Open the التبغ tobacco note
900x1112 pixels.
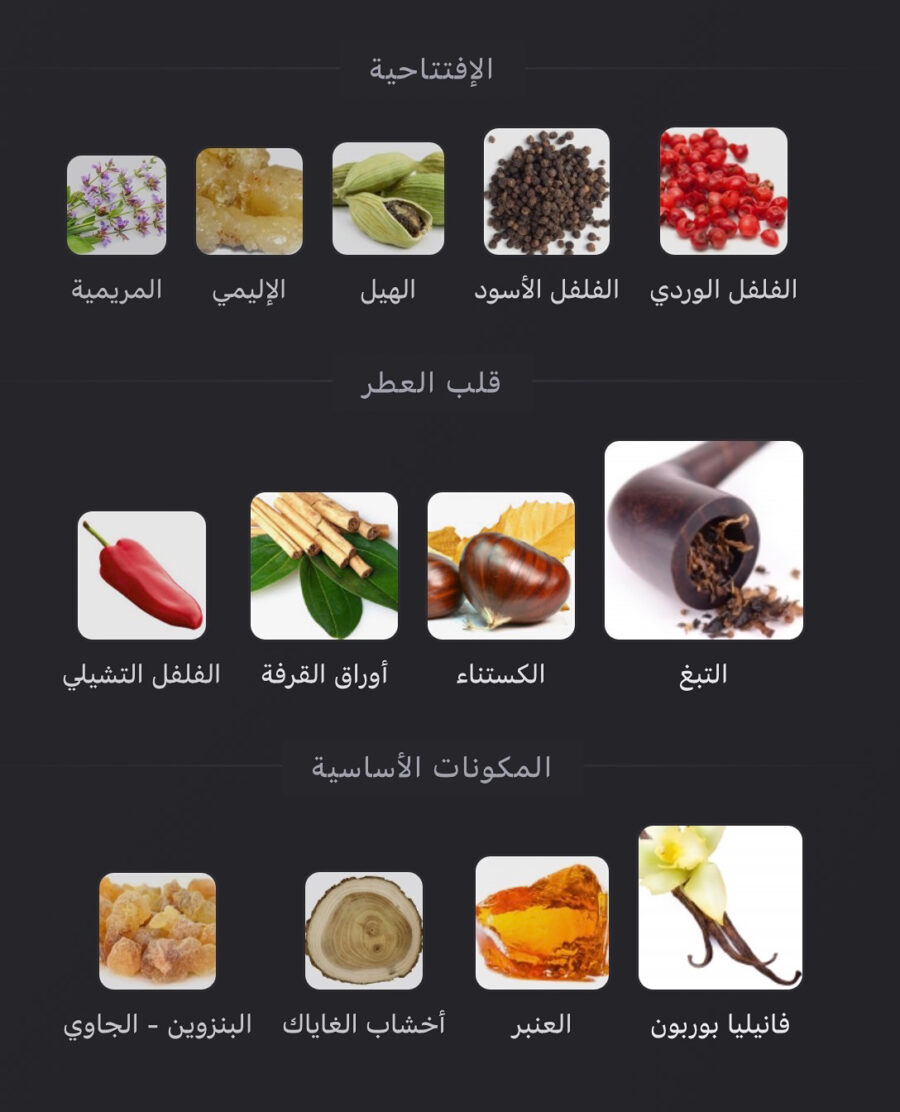click(703, 540)
